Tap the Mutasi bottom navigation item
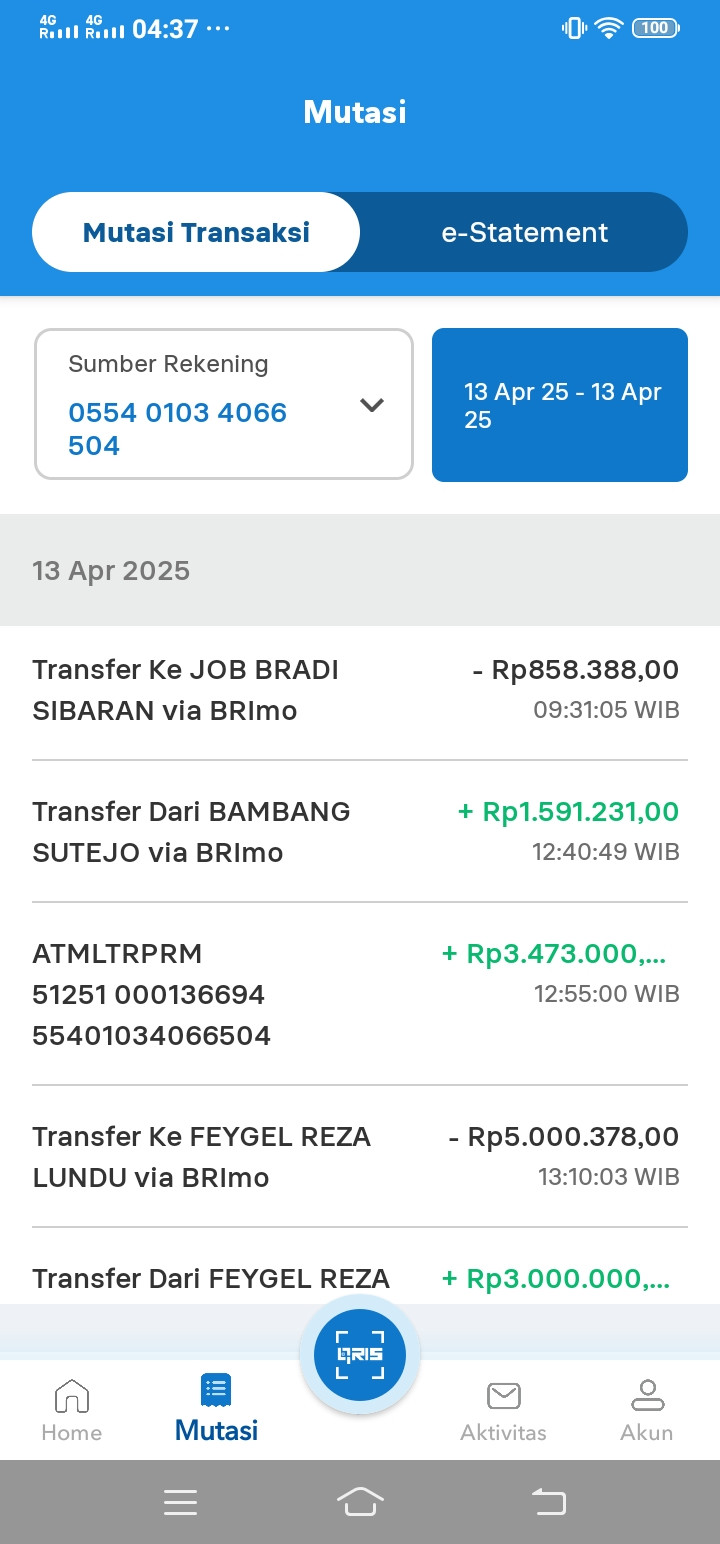Image resolution: width=720 pixels, height=1544 pixels. point(216,1410)
